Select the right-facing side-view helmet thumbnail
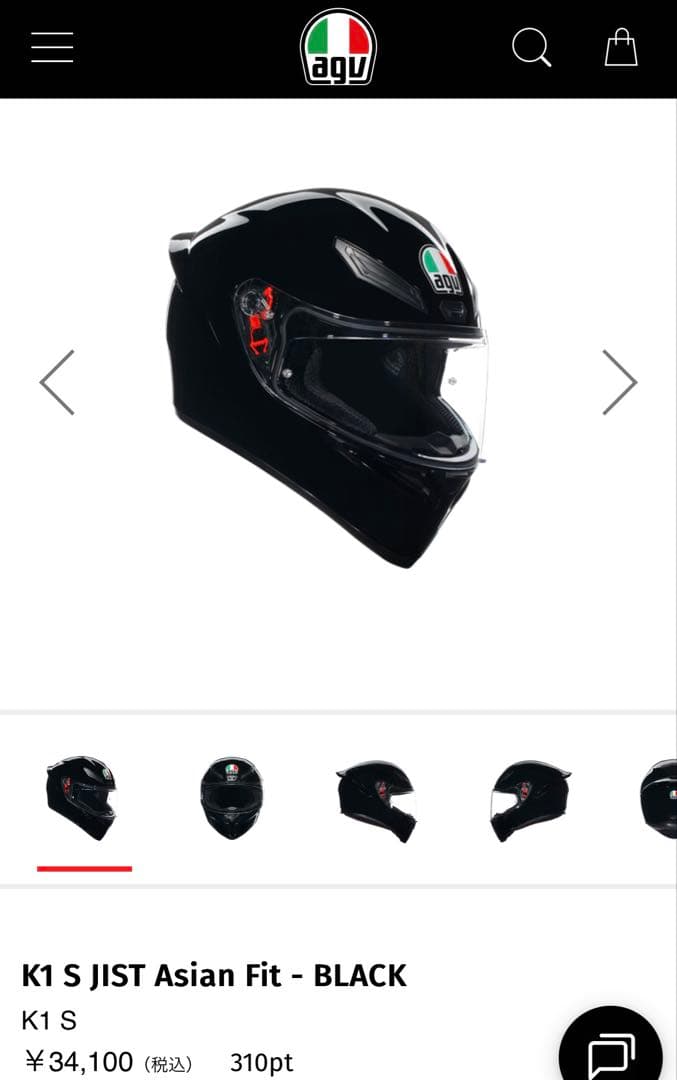Image resolution: width=677 pixels, height=1080 pixels. click(375, 800)
